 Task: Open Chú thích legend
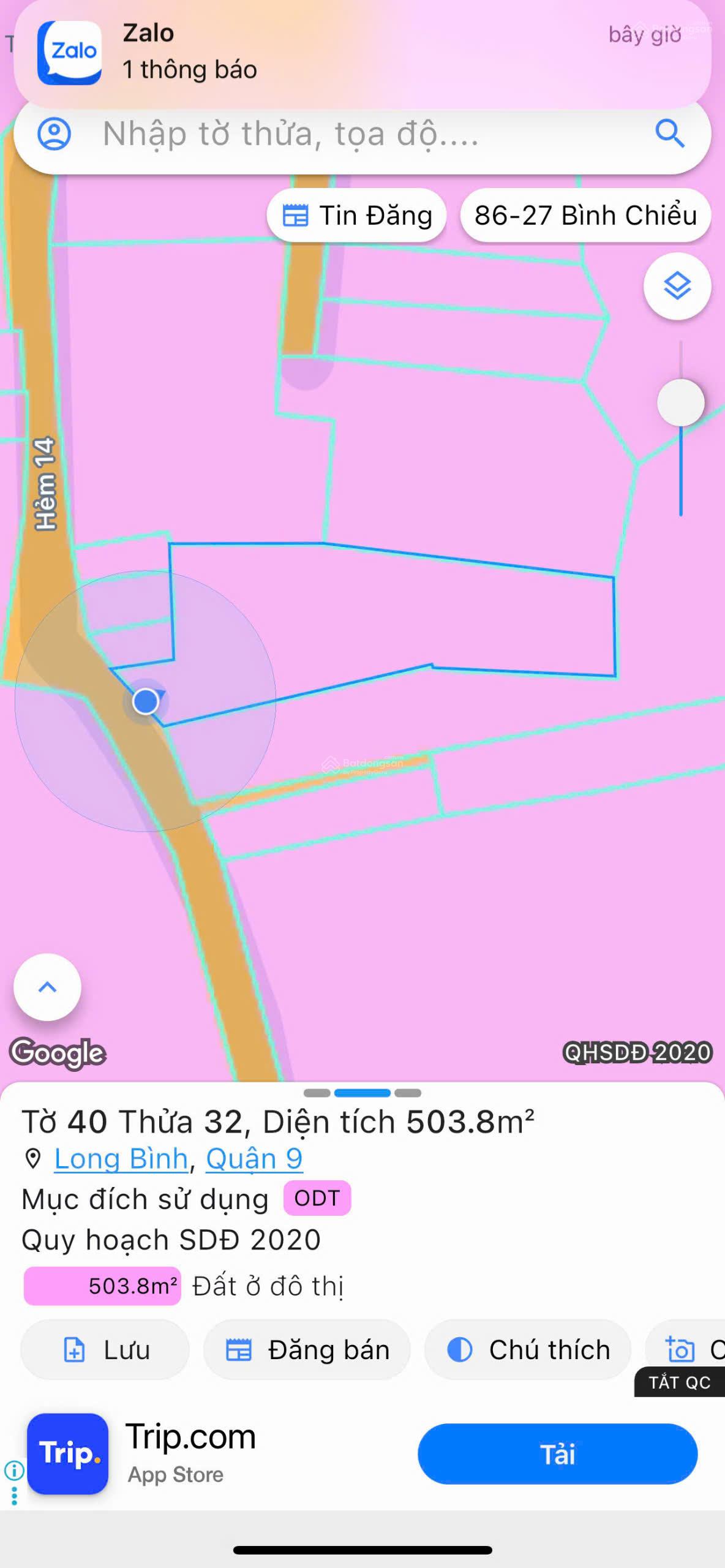528,1349
